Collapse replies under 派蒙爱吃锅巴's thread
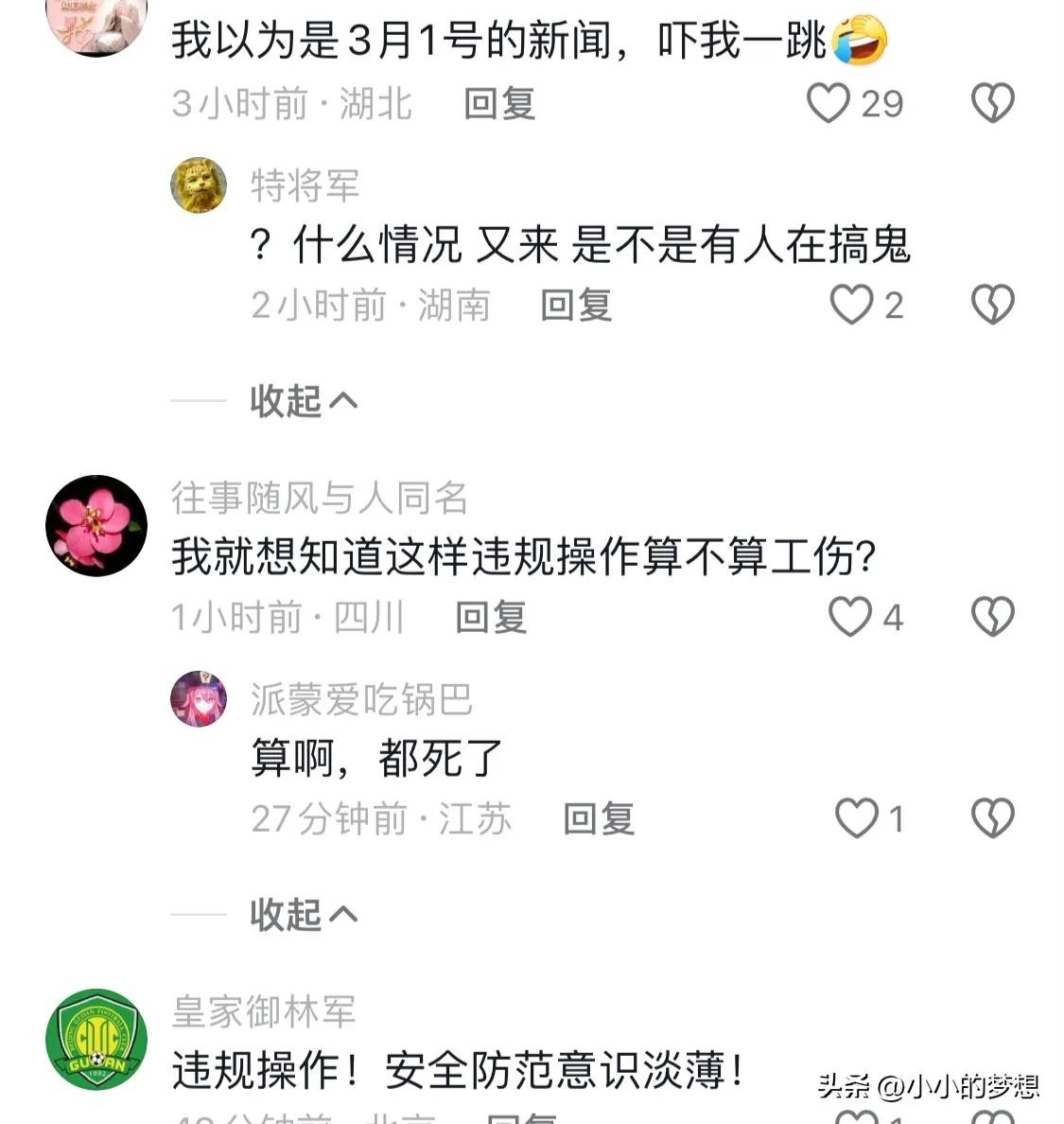The image size is (1064, 1124). point(303,914)
